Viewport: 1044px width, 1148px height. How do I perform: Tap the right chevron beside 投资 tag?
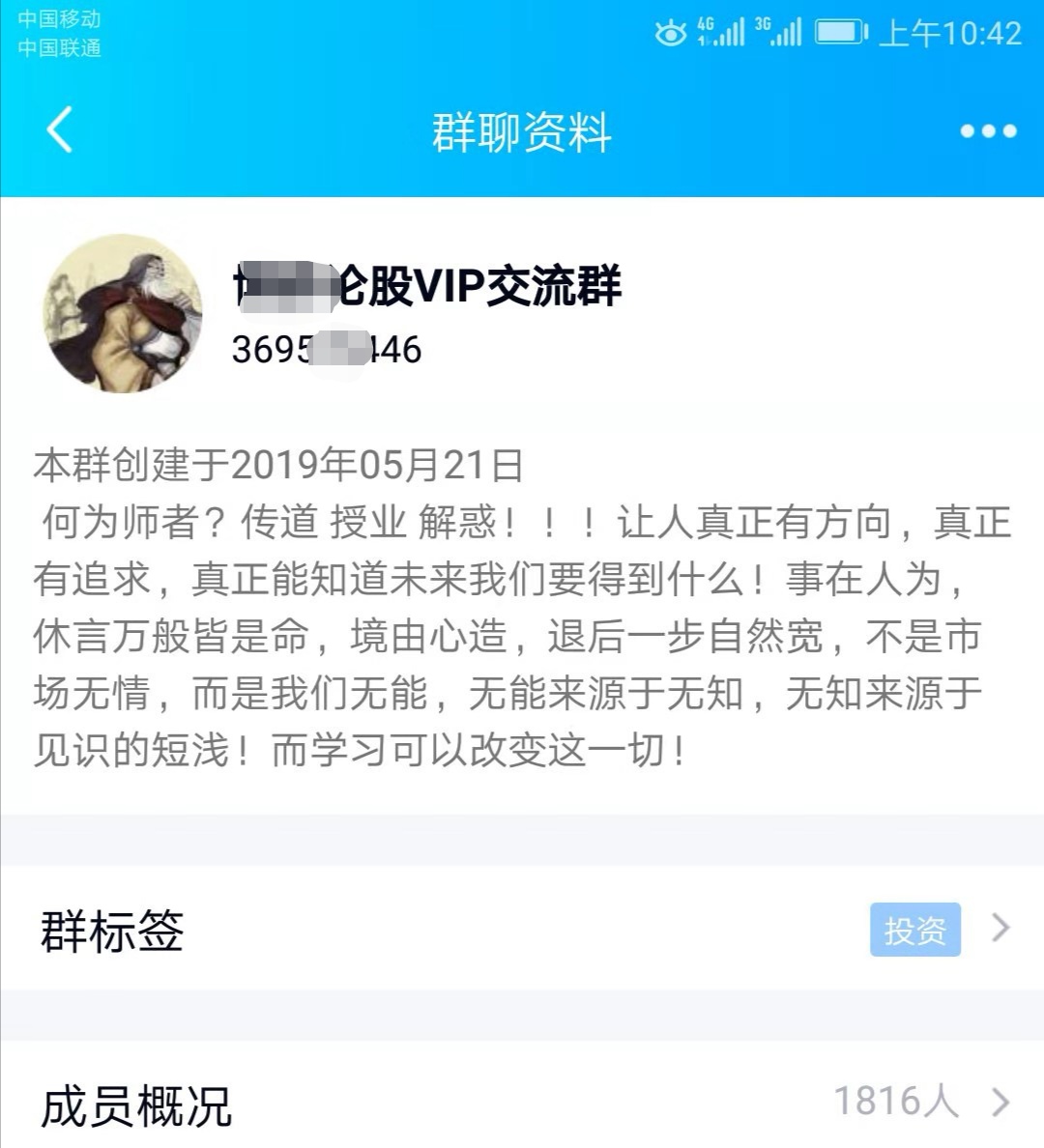pyautogui.click(x=1000, y=930)
